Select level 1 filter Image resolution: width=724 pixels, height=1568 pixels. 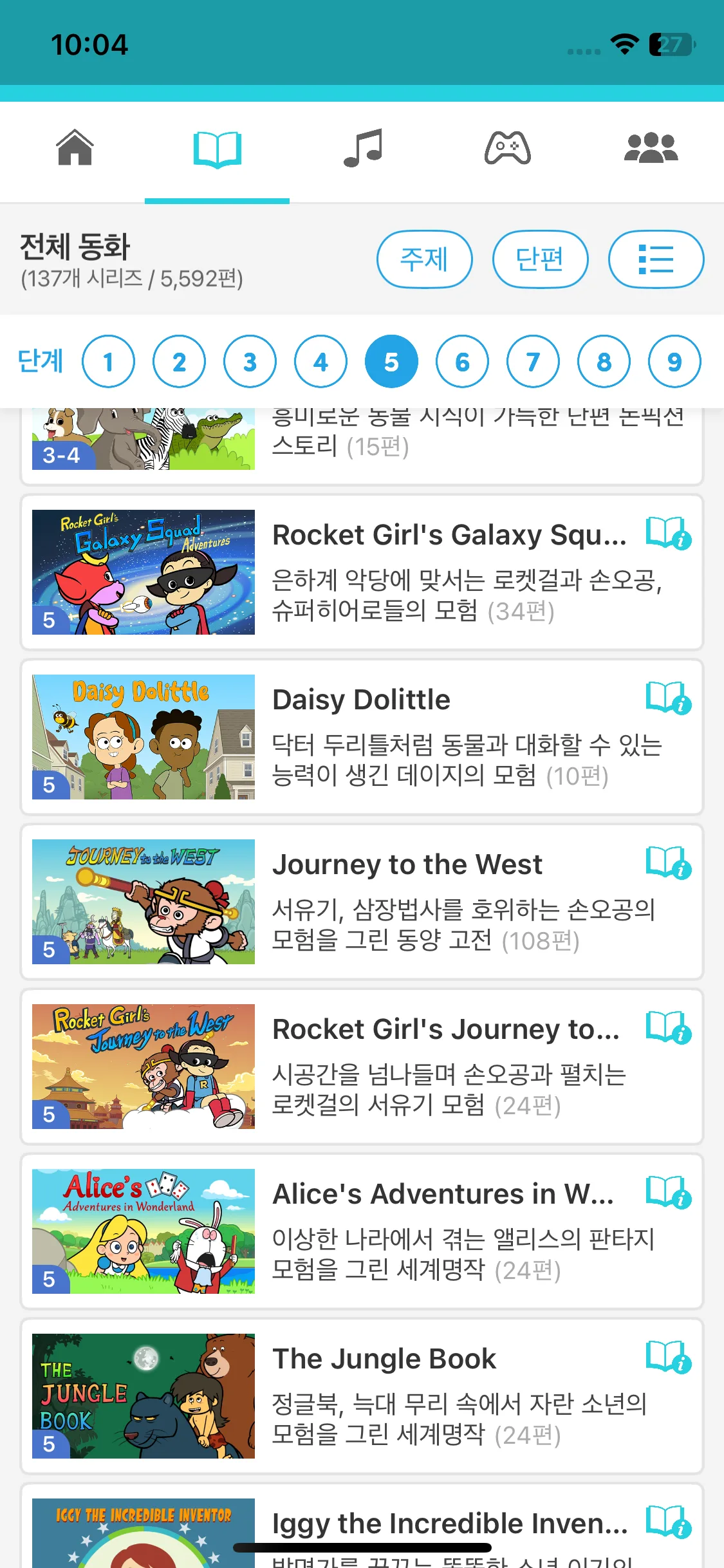109,361
